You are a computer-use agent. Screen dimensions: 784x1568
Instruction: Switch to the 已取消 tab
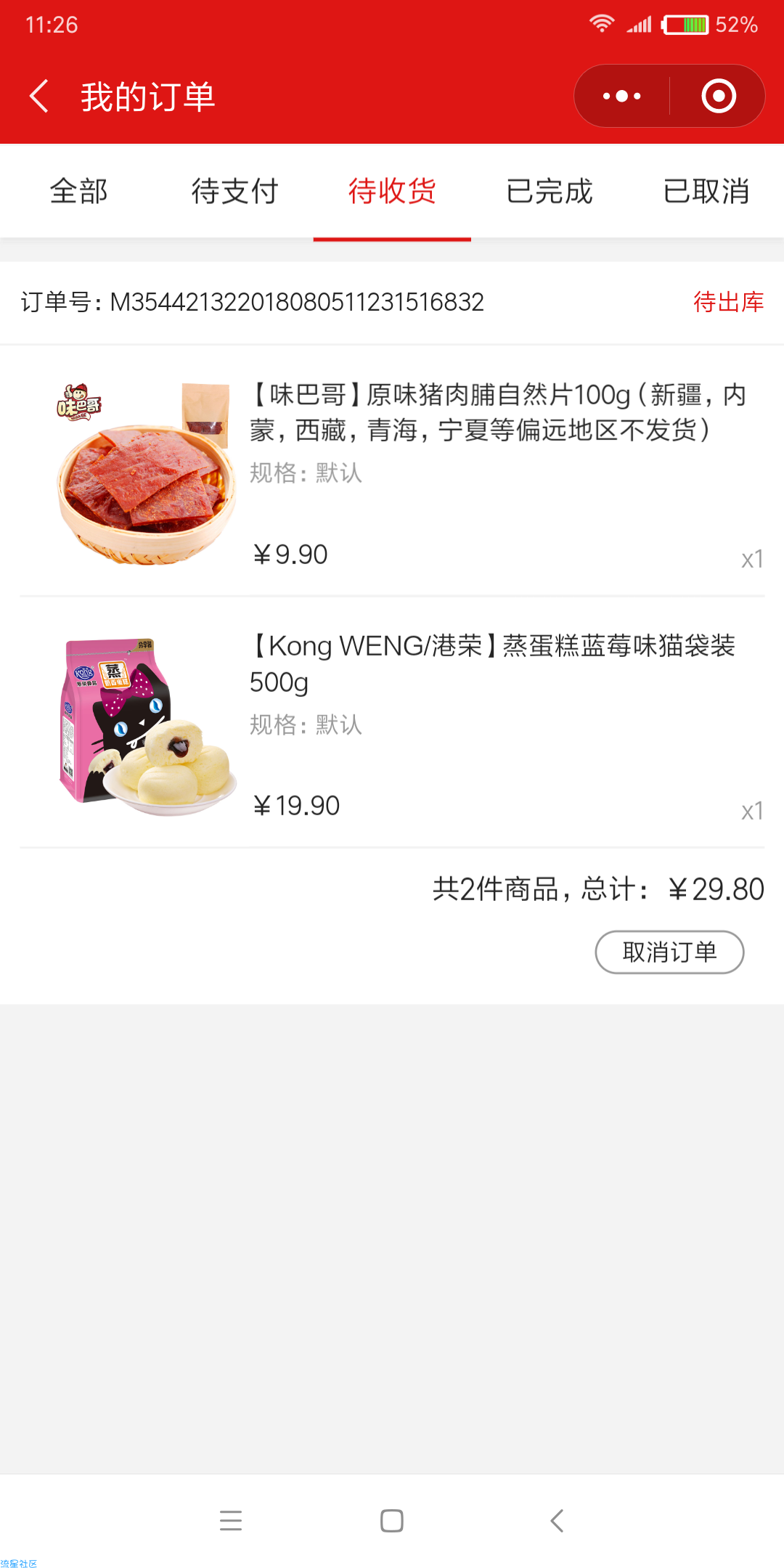pos(706,192)
